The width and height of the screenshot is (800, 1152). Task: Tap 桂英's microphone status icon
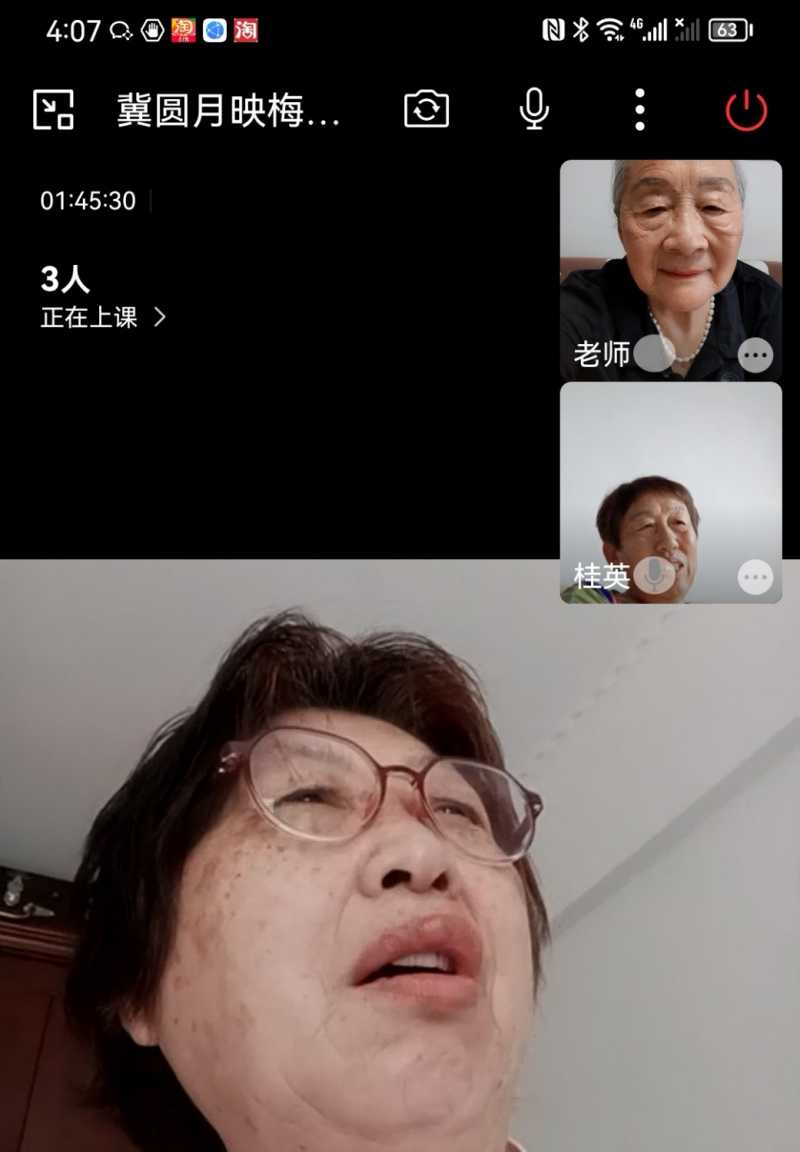point(655,578)
